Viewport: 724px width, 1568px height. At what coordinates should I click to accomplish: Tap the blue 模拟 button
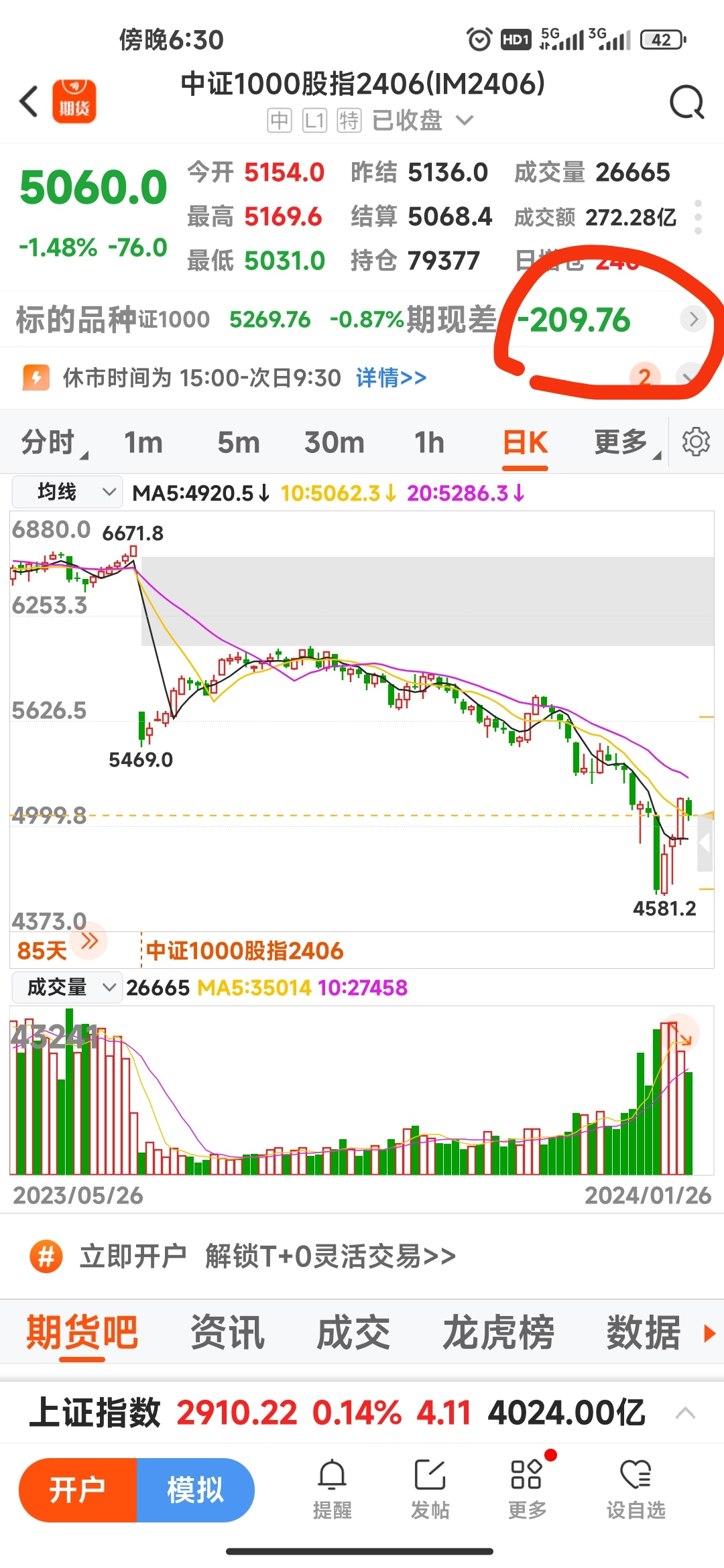coord(195,1490)
